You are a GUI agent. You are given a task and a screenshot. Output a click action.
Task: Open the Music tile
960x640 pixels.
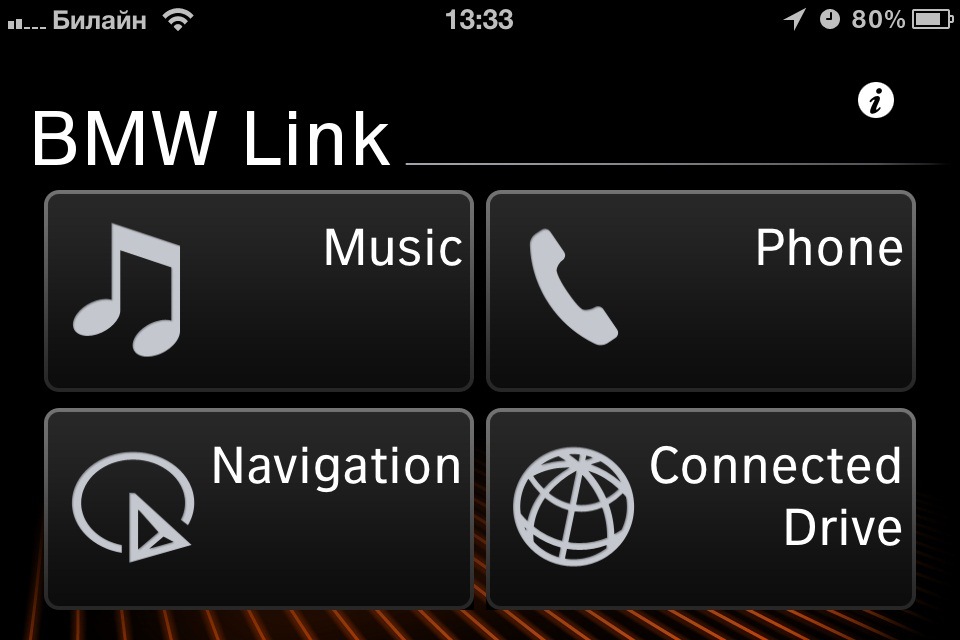click(259, 291)
